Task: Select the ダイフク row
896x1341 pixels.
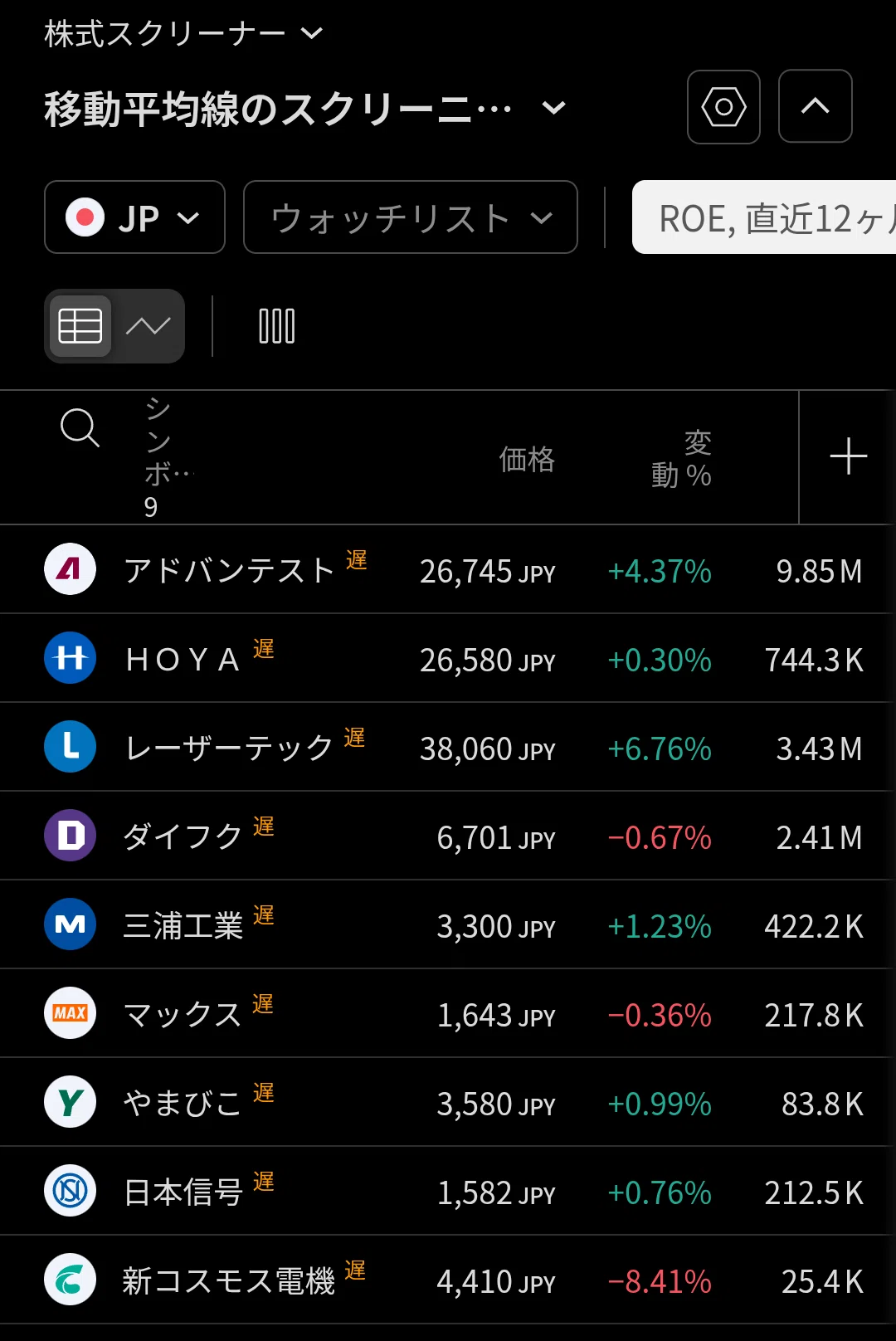Action: coord(448,836)
